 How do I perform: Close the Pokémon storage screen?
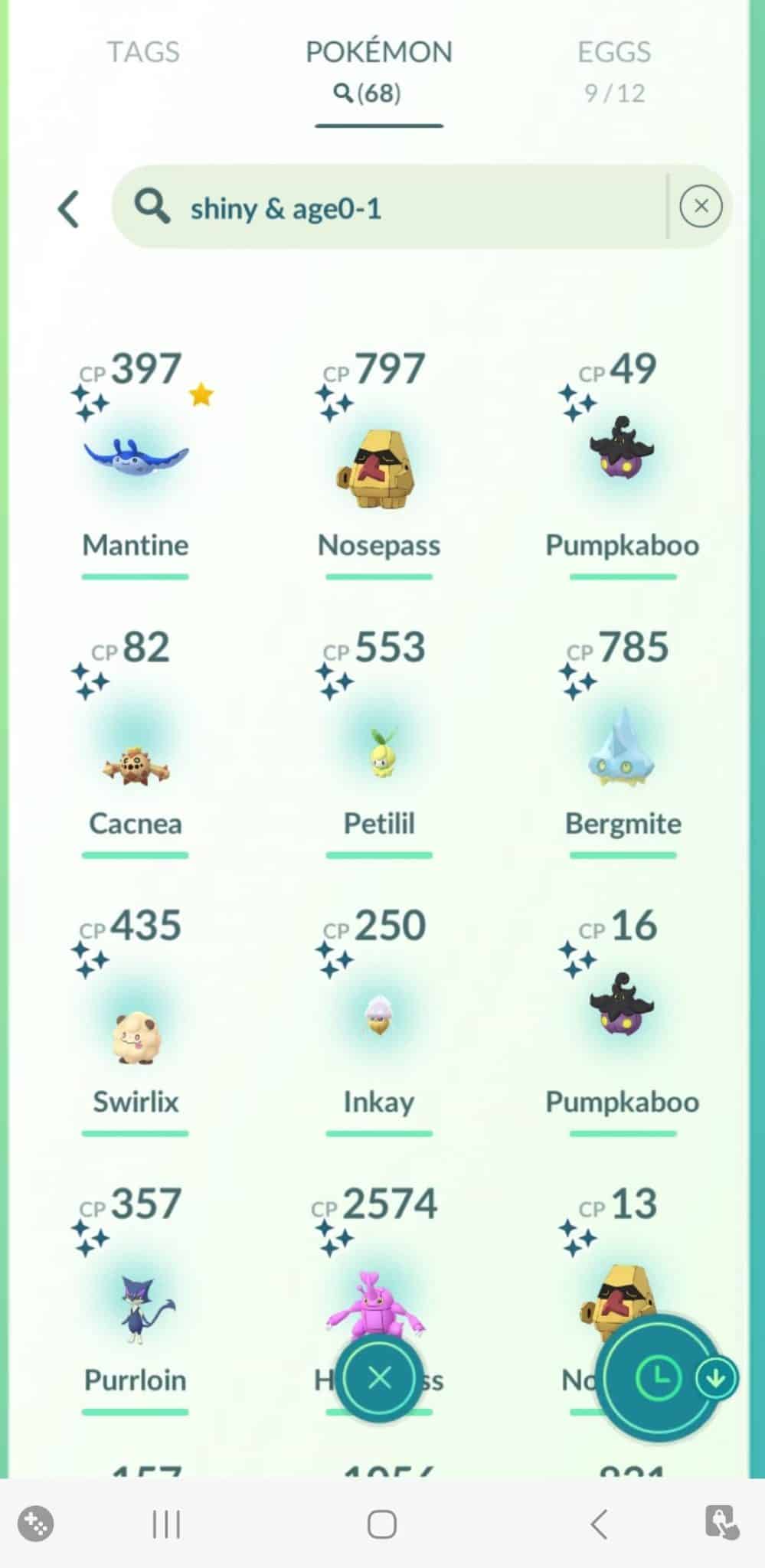379,1378
